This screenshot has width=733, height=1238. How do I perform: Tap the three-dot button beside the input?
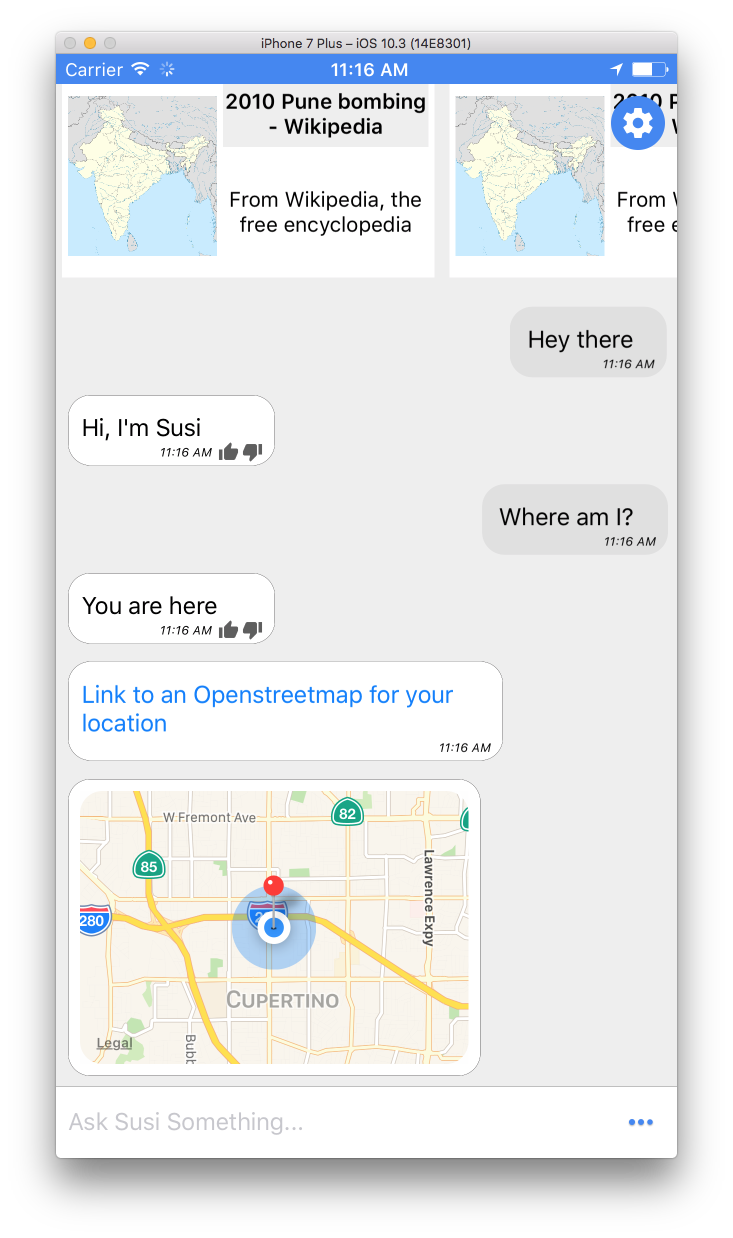pos(640,1122)
